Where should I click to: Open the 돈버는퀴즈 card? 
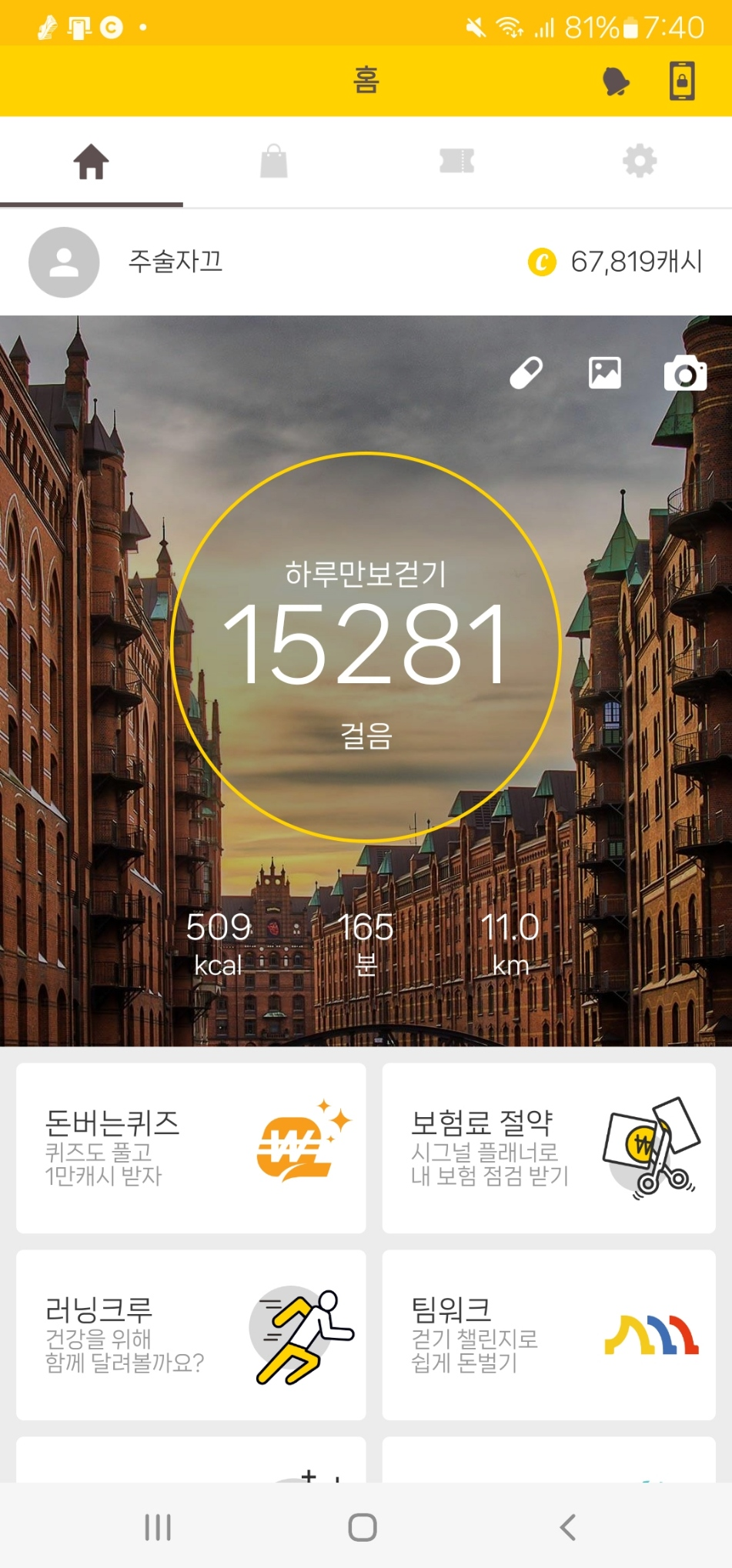[x=191, y=1148]
